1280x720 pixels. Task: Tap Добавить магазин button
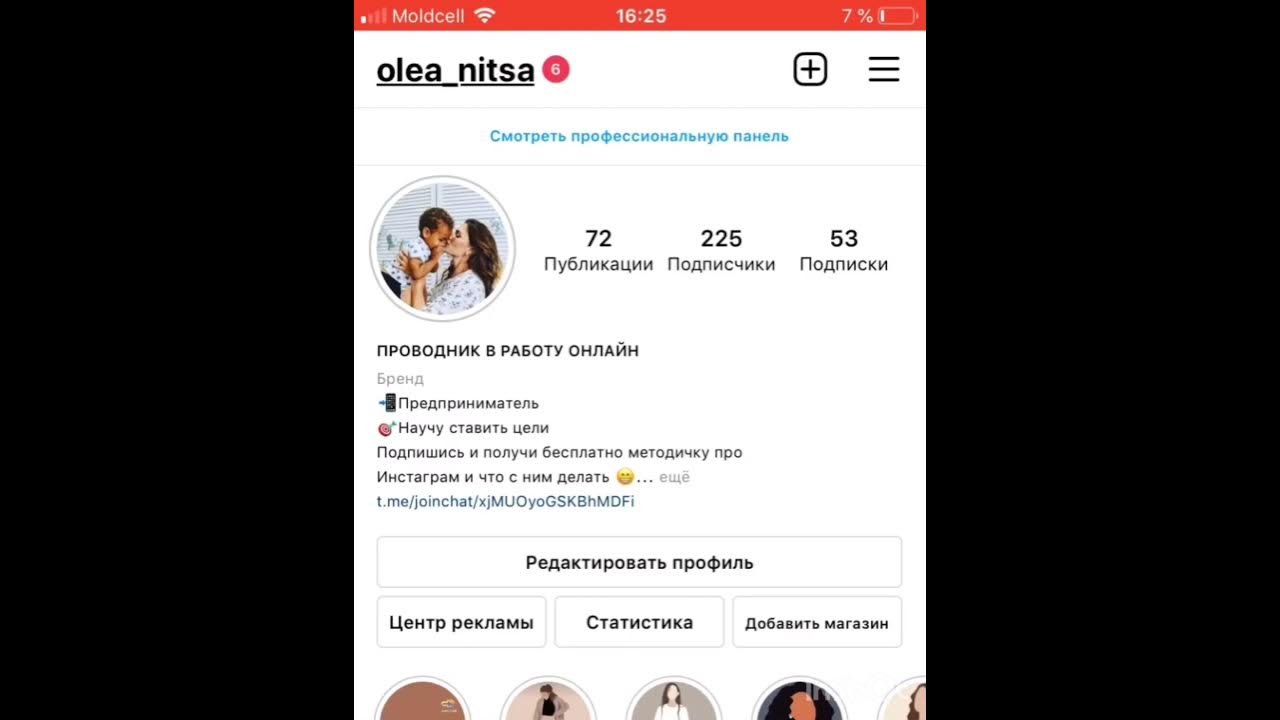[x=816, y=622]
